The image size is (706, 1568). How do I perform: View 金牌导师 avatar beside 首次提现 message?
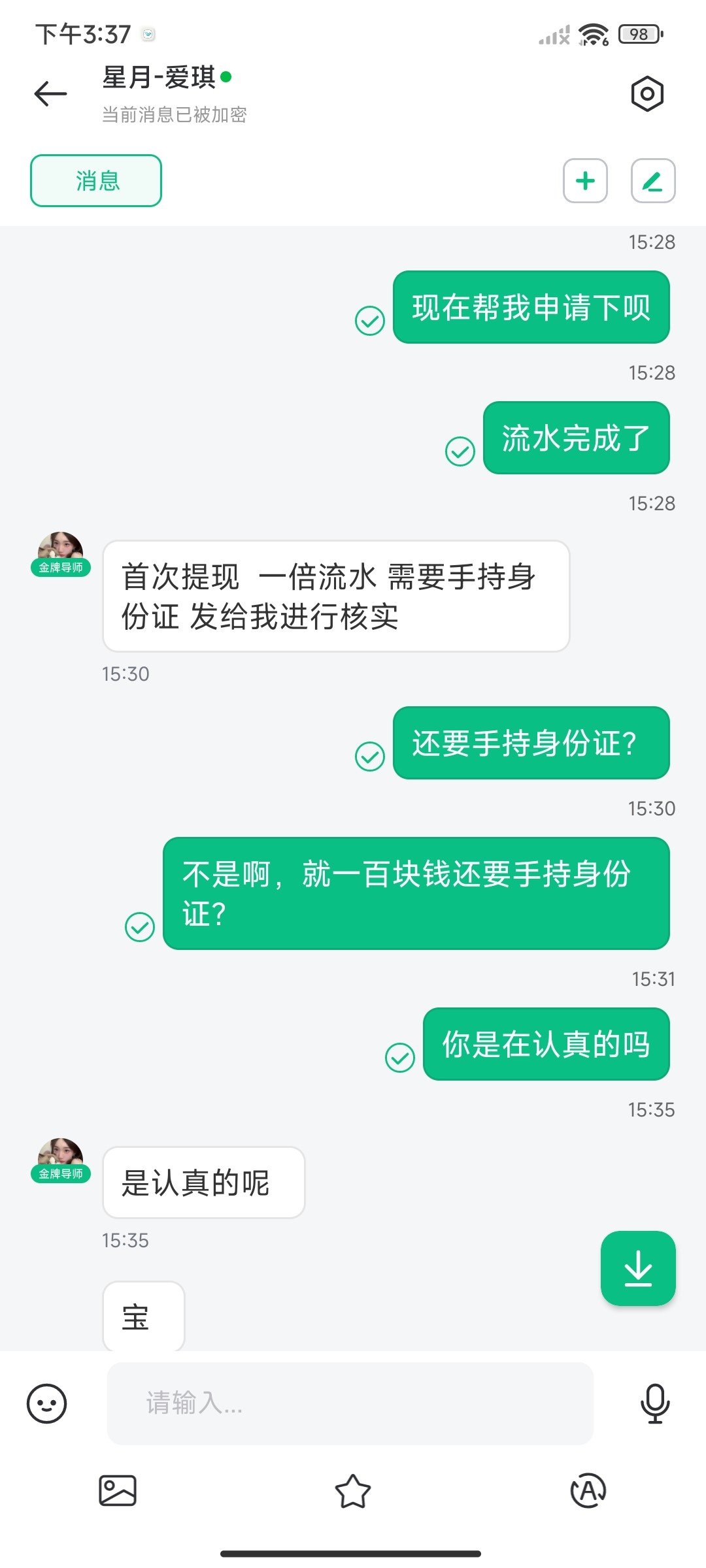pyautogui.click(x=60, y=553)
